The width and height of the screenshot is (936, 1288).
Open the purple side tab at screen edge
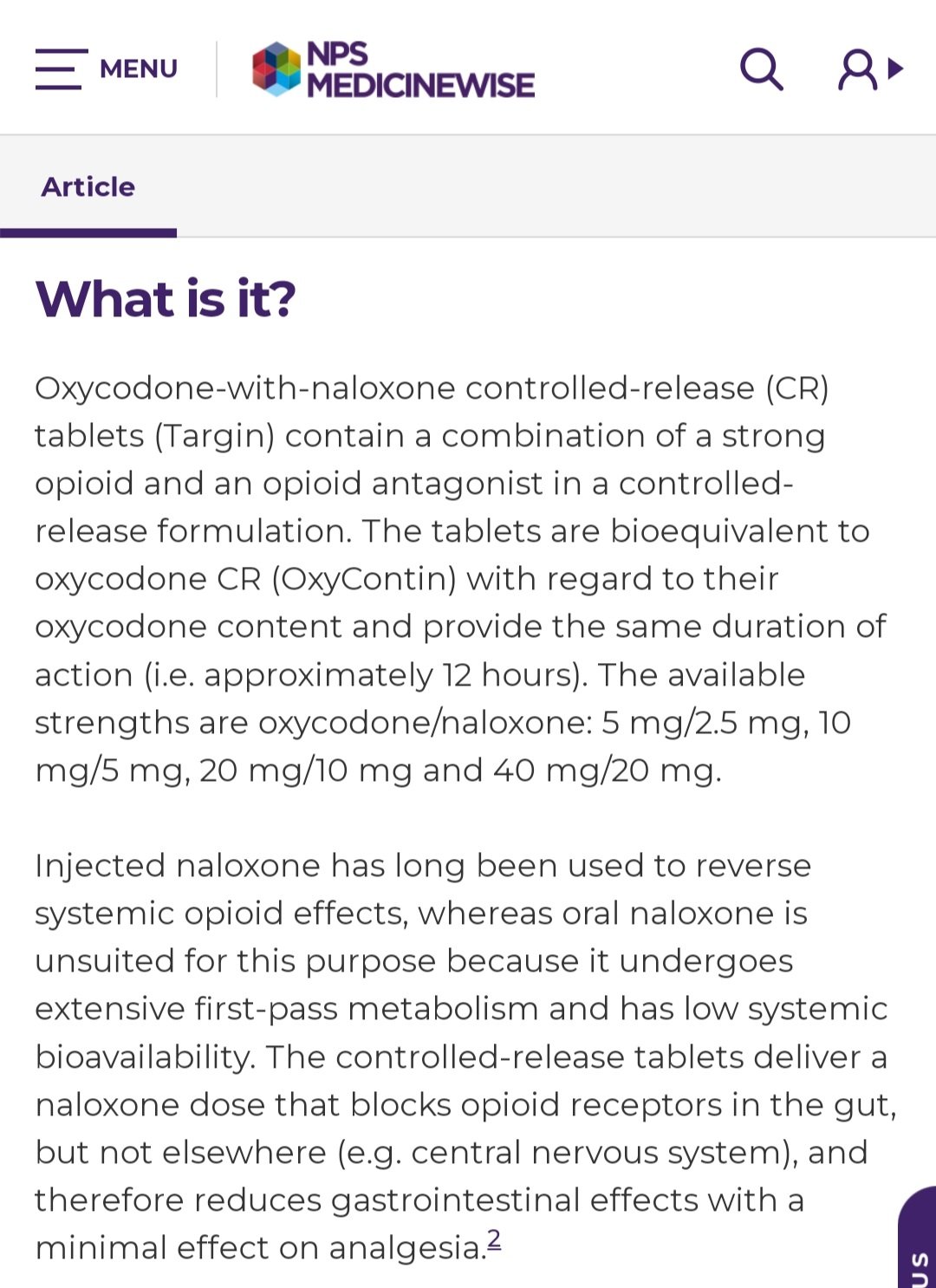click(919, 1248)
